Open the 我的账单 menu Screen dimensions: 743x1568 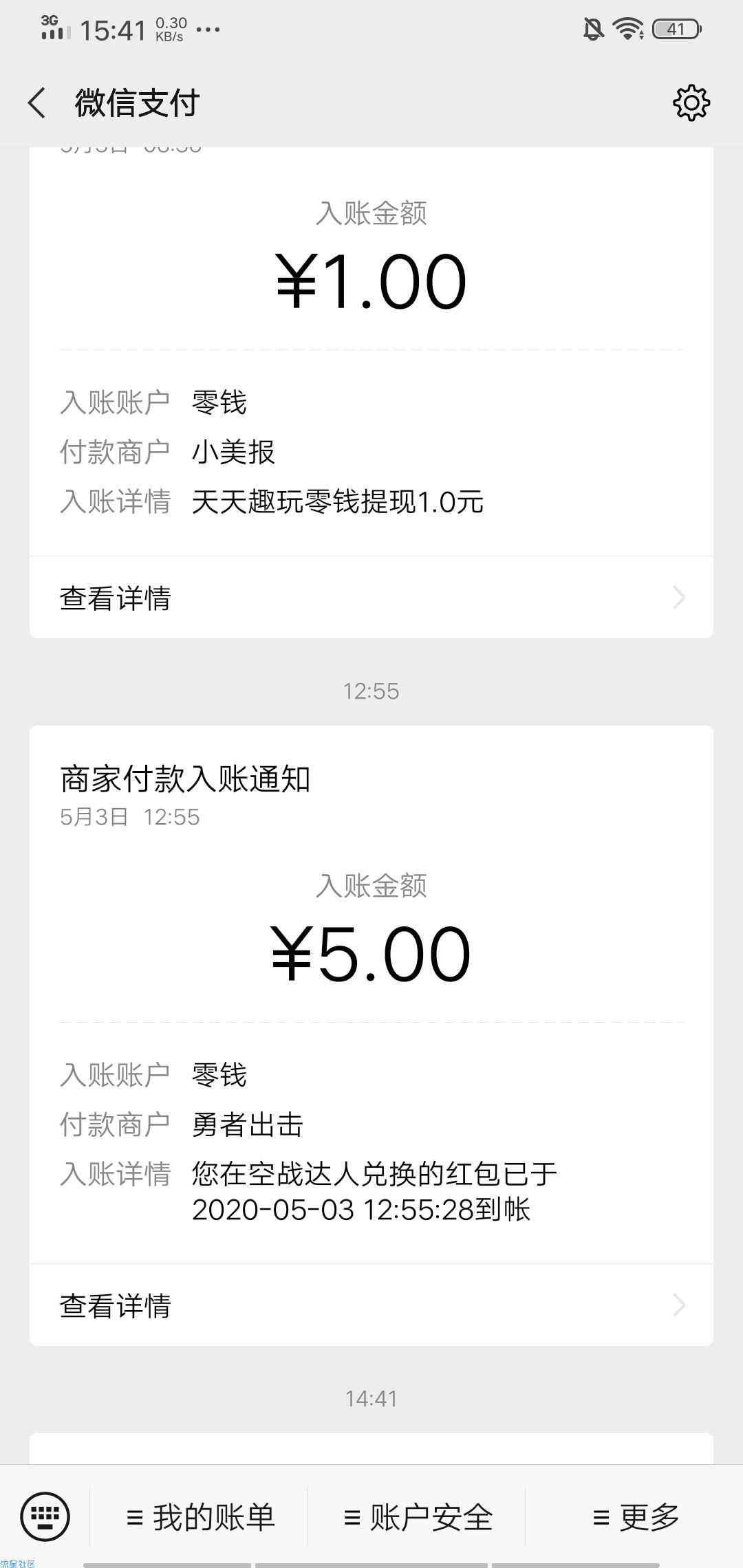click(200, 1517)
